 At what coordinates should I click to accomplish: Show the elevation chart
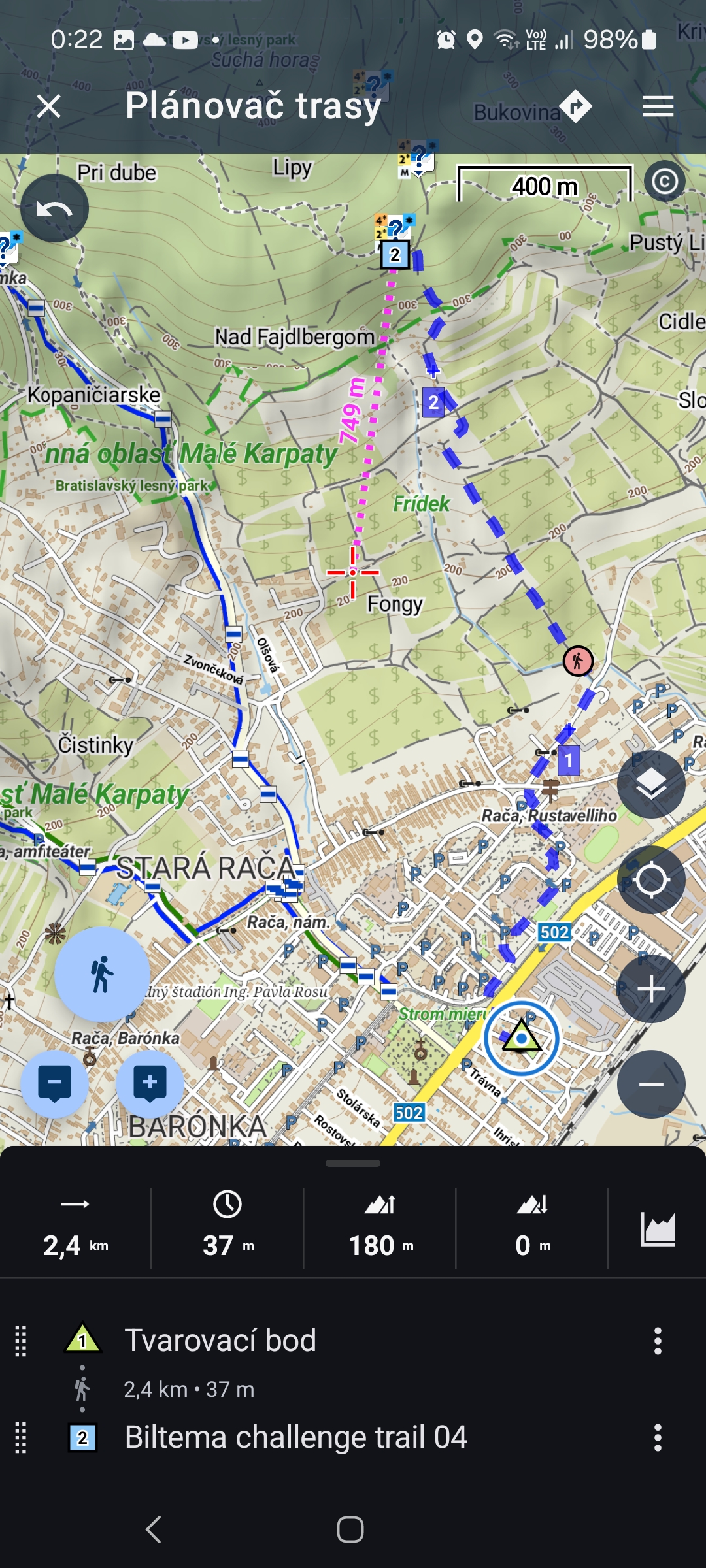(x=658, y=1229)
